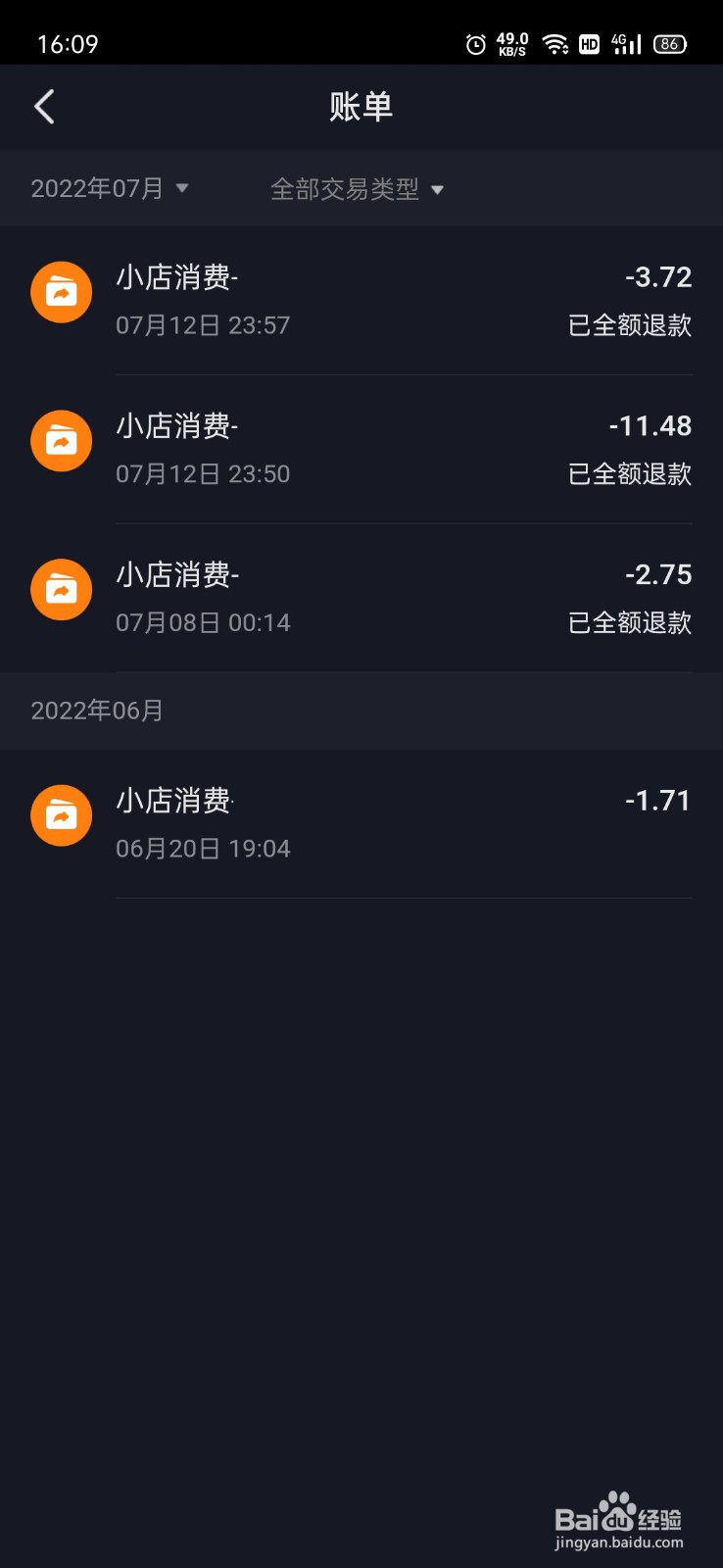Open the -3.72 transaction from 07月12日 23:57

pyautogui.click(x=361, y=301)
